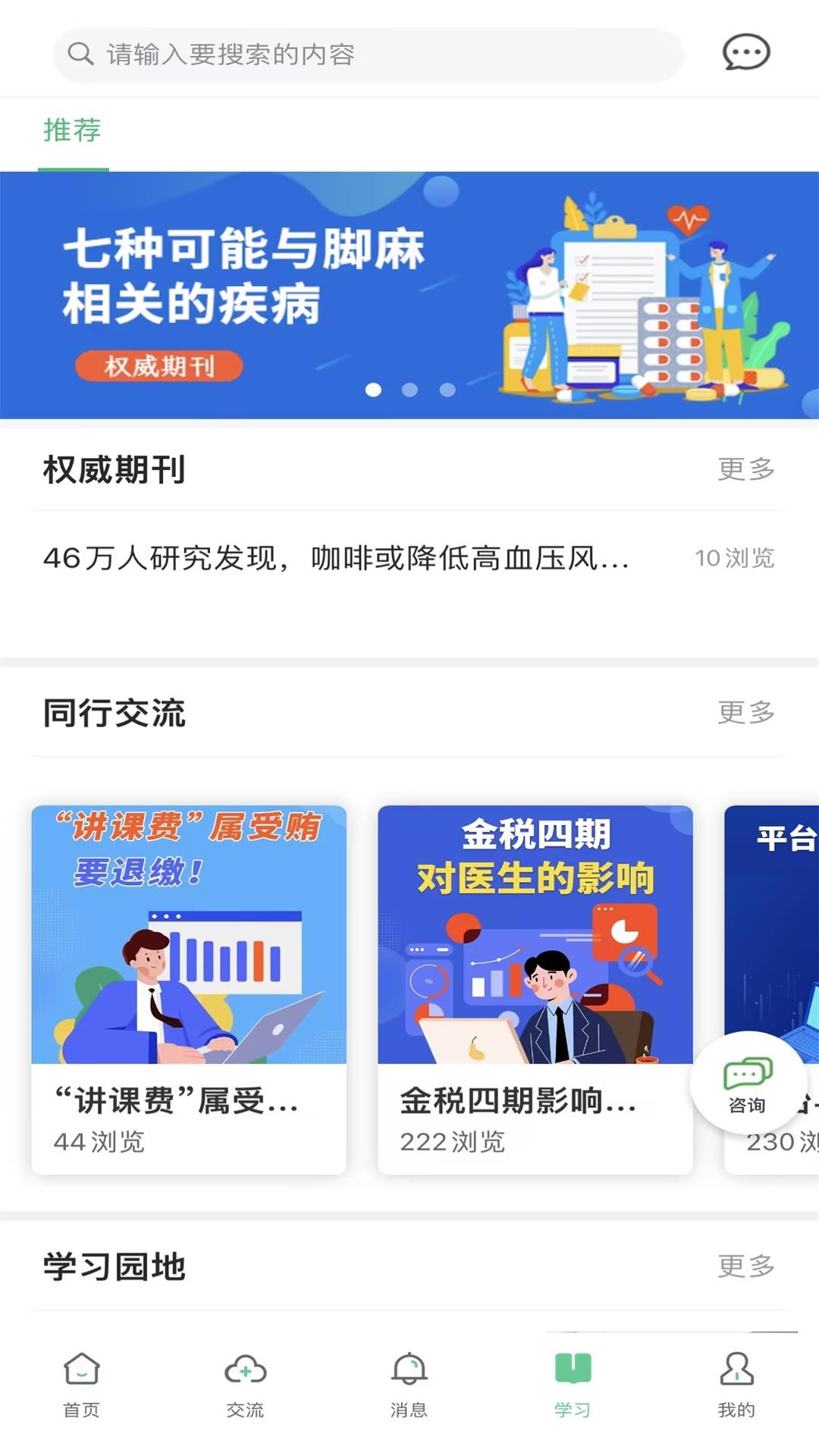819x1456 pixels.
Task: Open the chat bubble icon beside the search bar
Action: pyautogui.click(x=746, y=52)
